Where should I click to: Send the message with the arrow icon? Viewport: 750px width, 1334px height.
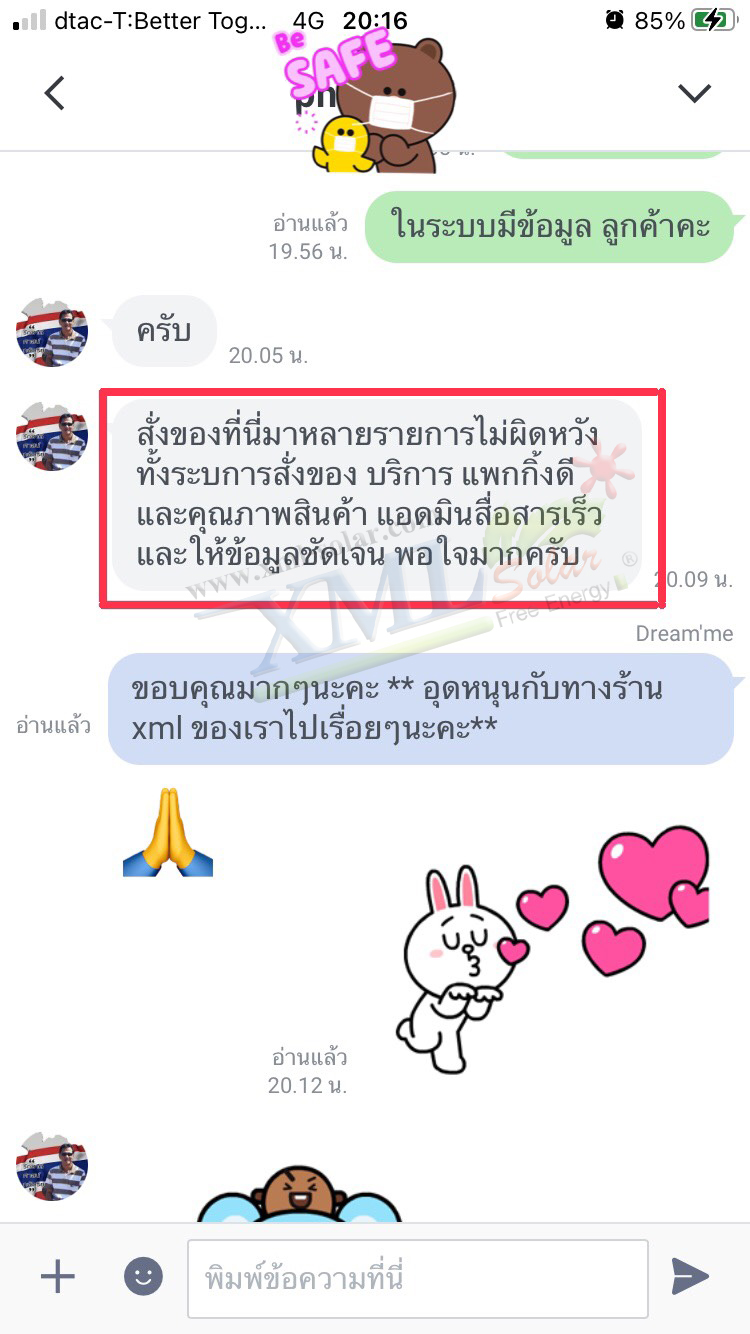(x=689, y=1276)
